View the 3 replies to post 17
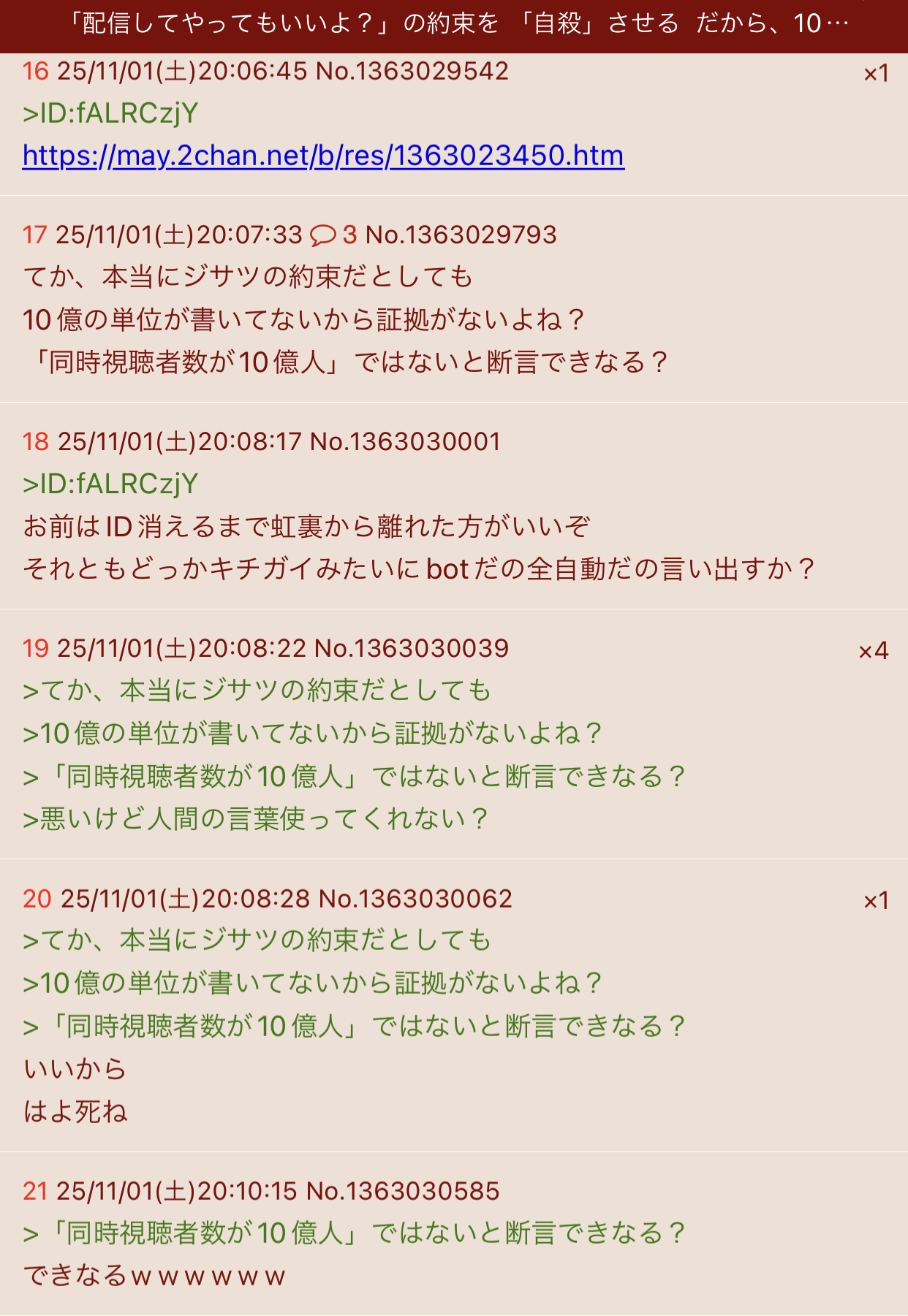This screenshot has width=908, height=1316. pos(333,235)
